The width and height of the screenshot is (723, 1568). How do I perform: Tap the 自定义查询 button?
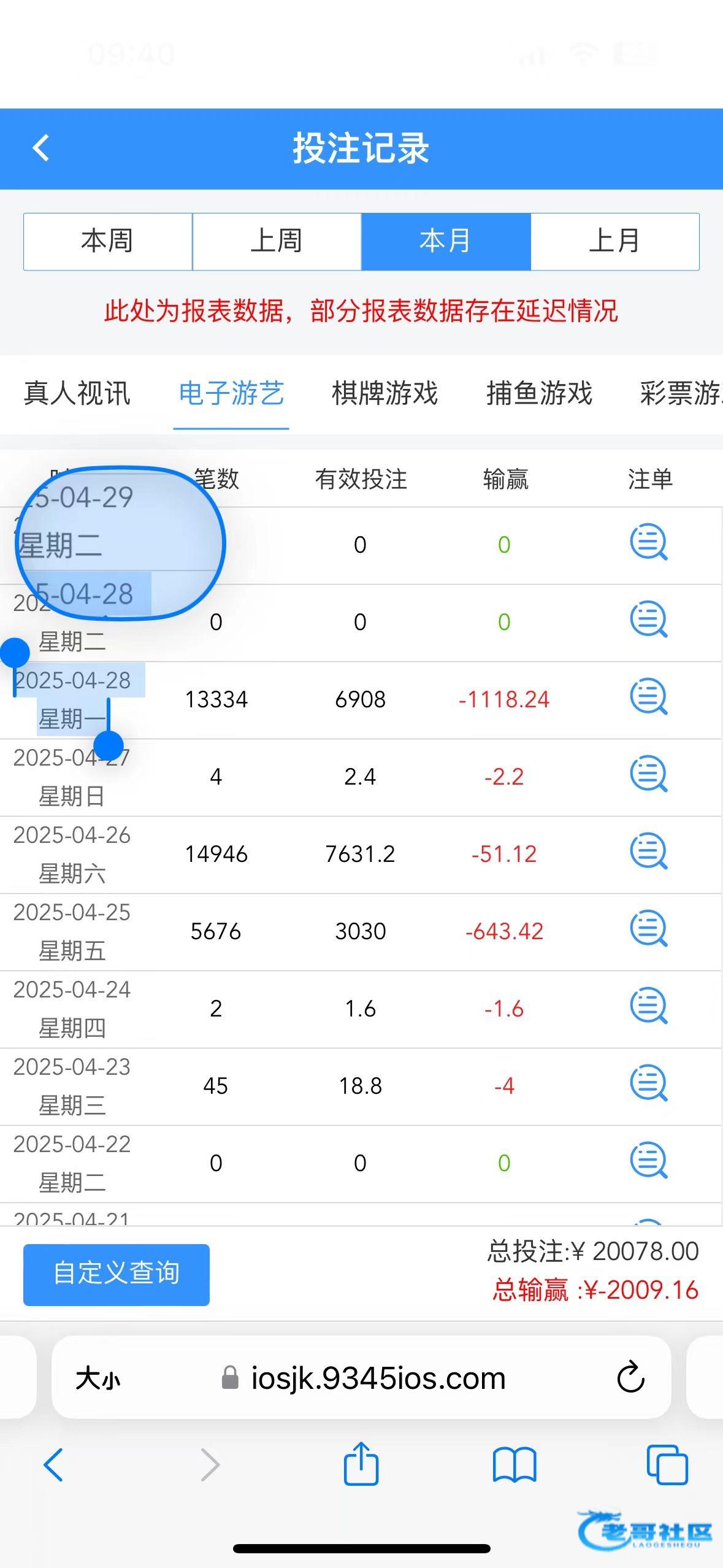(117, 1273)
